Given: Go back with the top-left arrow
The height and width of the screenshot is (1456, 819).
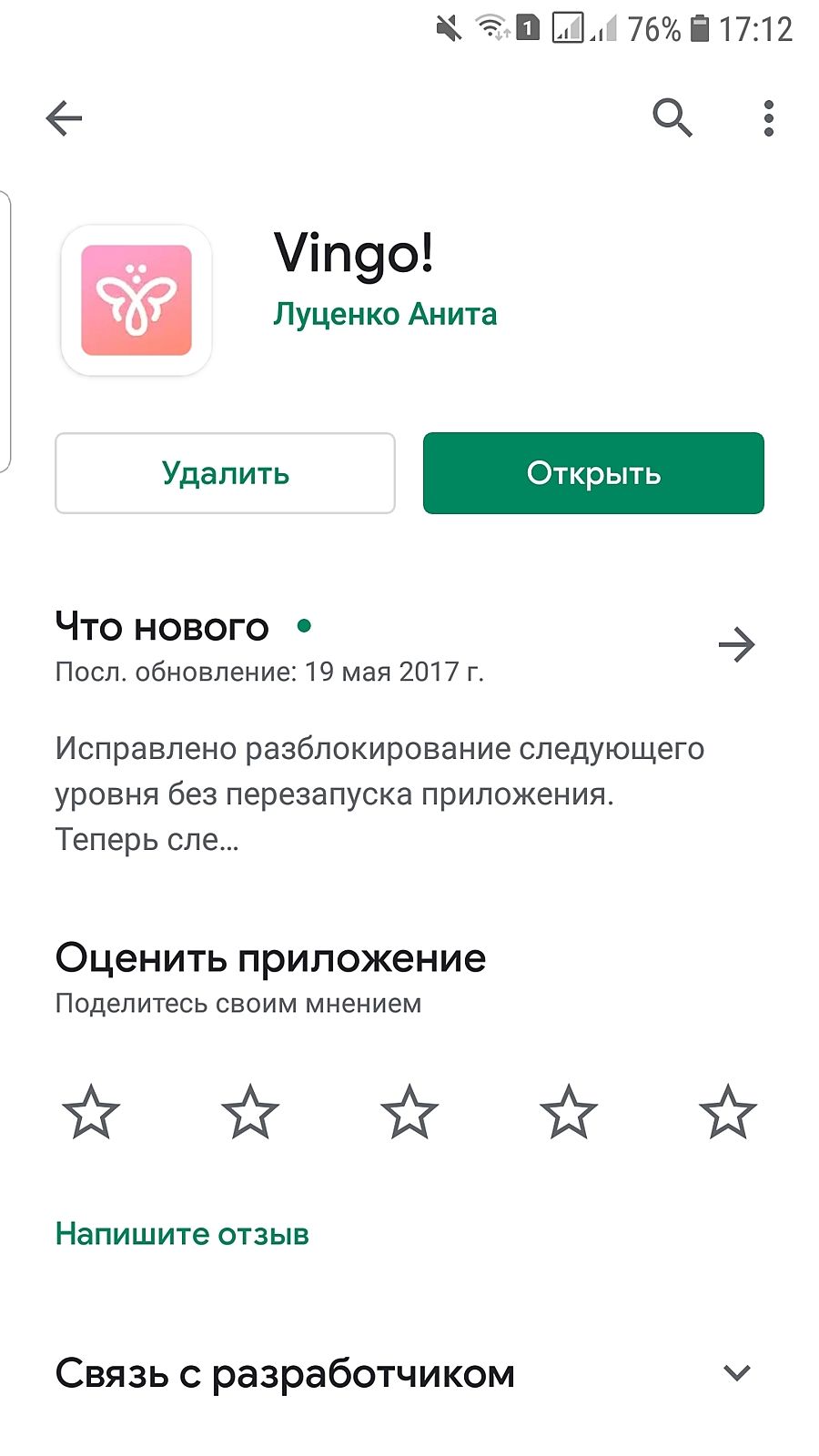Looking at the screenshot, I should coord(64,118).
